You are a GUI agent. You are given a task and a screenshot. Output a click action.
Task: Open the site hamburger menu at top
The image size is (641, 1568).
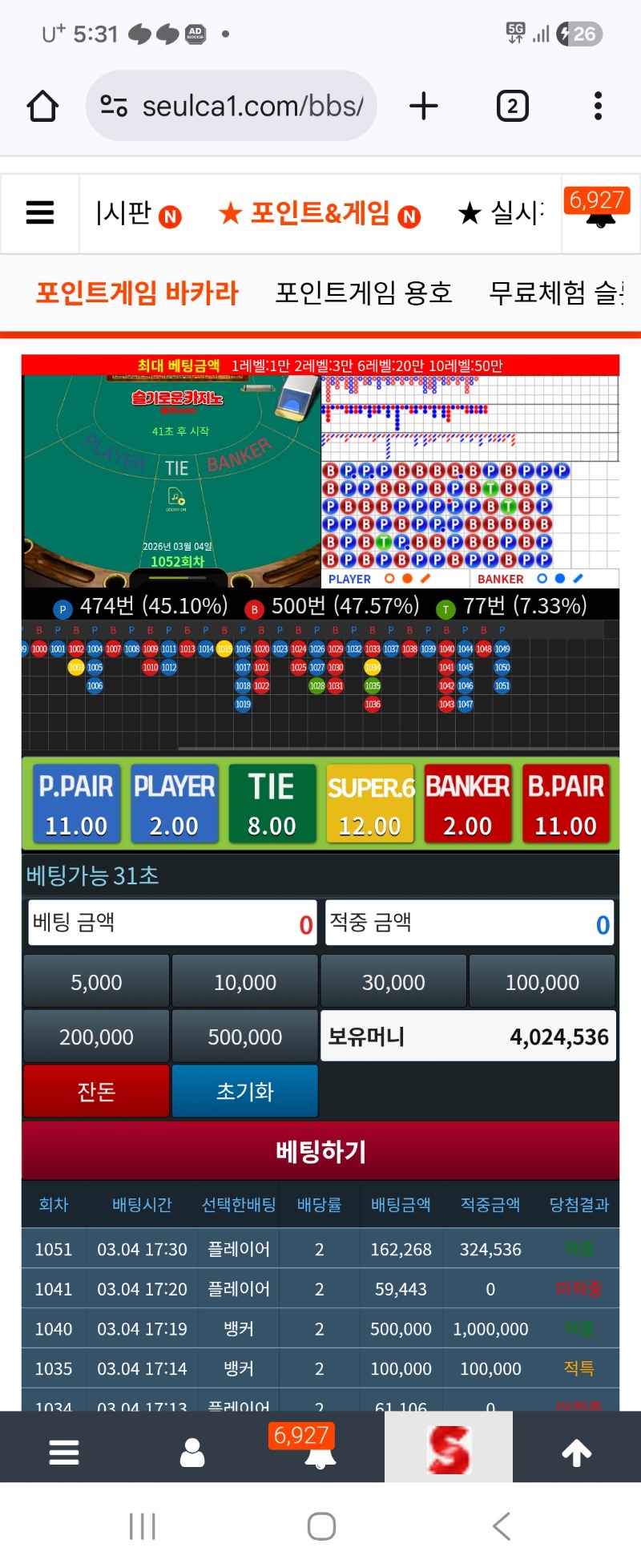point(40,213)
